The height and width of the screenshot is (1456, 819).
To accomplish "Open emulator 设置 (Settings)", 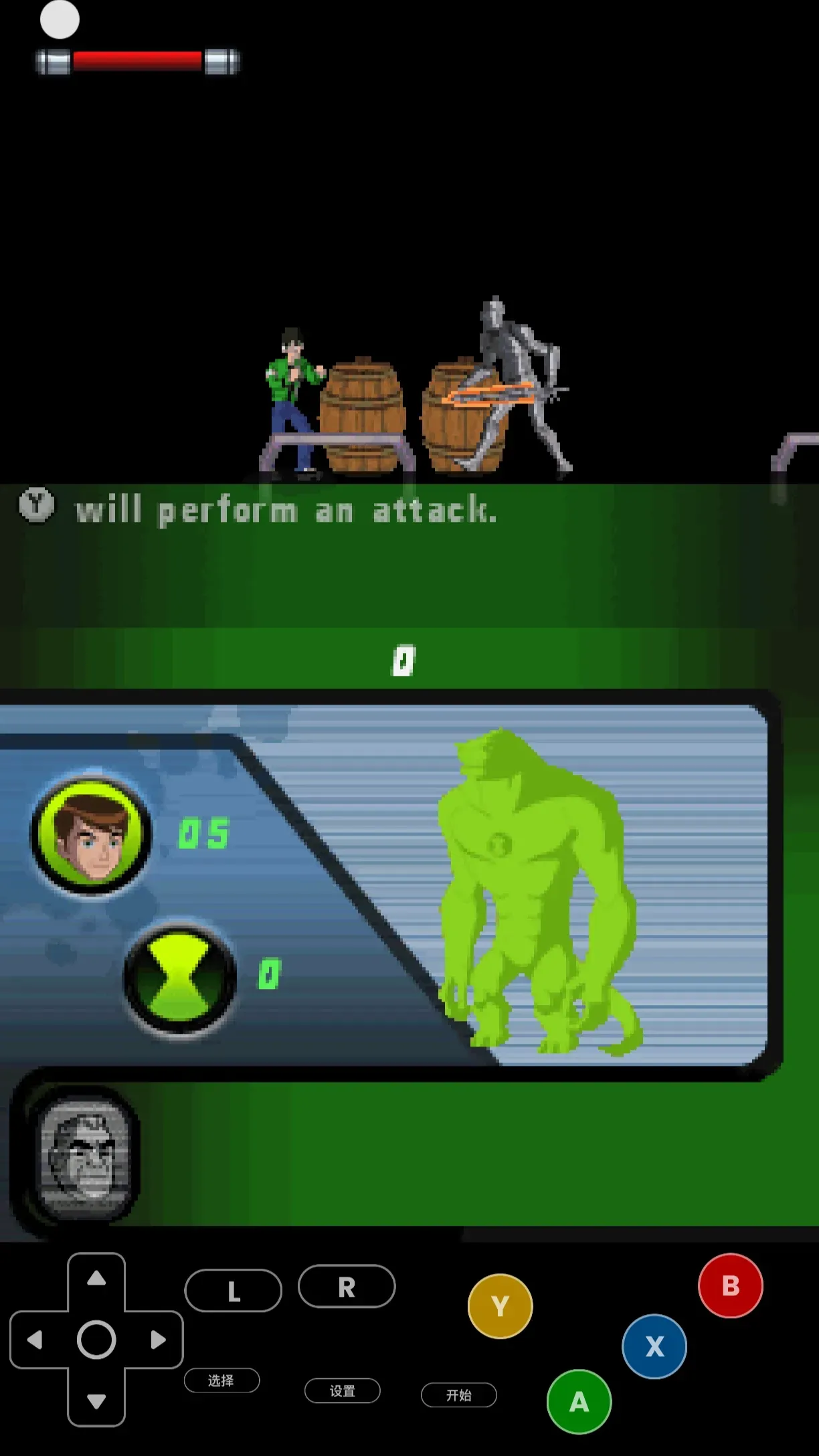I will pos(343,1390).
